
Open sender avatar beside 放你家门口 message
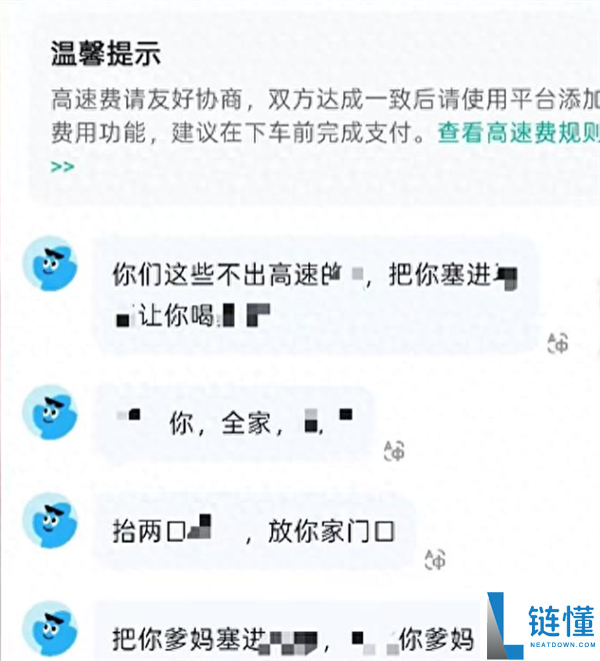tap(50, 520)
